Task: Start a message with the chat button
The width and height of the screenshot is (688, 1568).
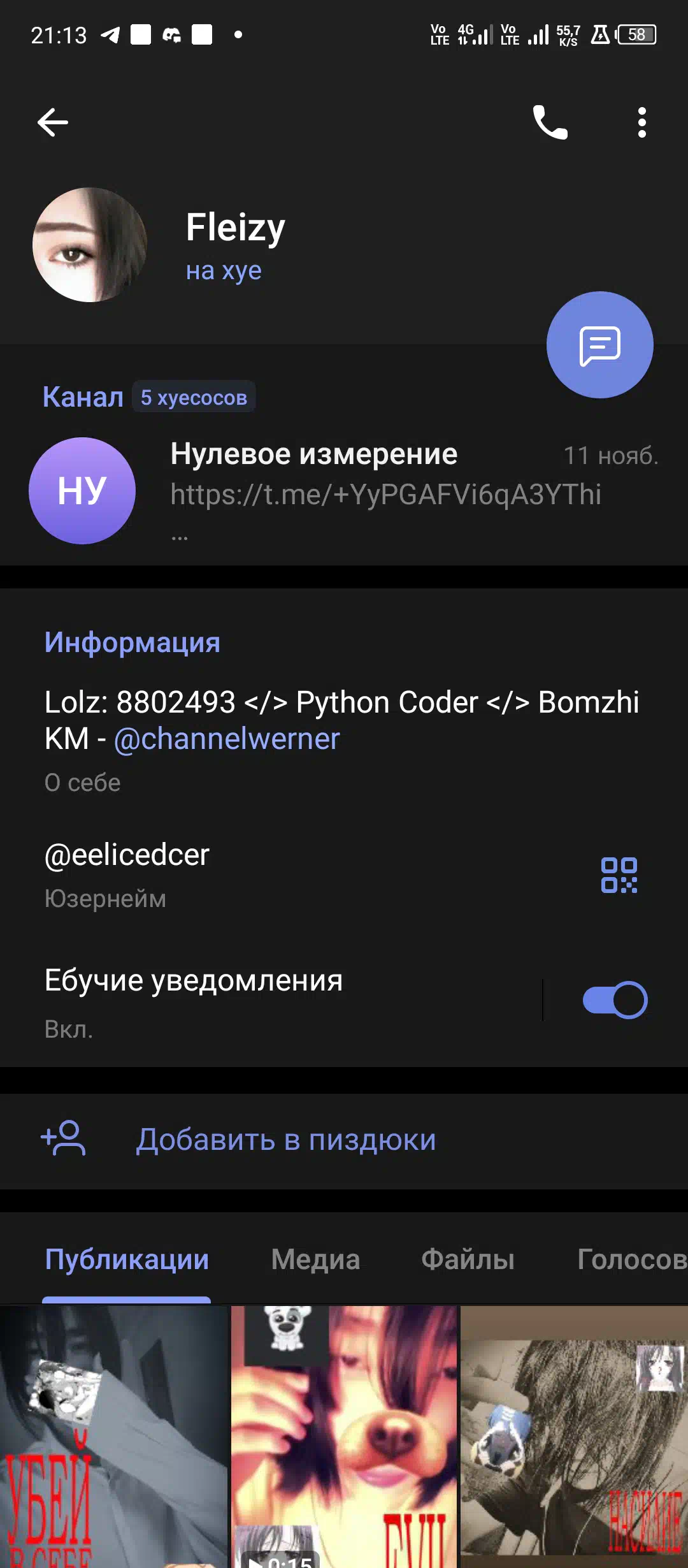Action: pyautogui.click(x=599, y=345)
